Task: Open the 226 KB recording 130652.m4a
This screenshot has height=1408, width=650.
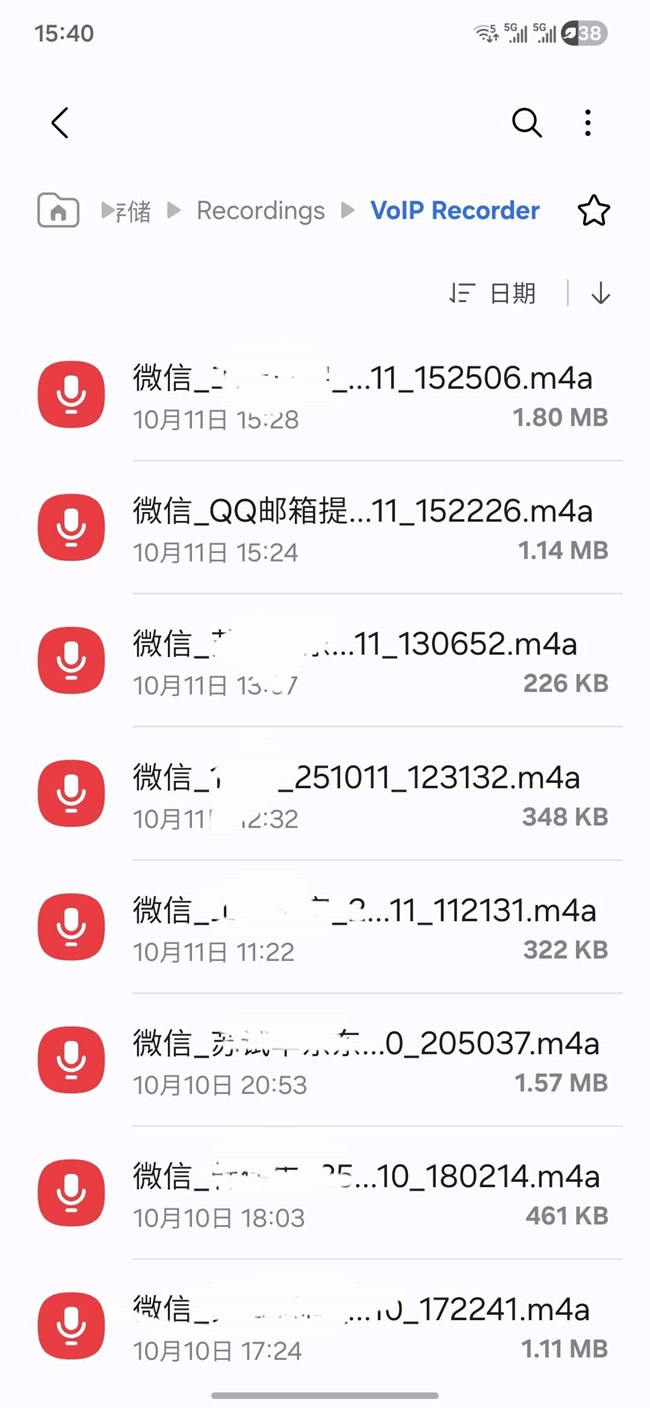Action: coord(362,661)
